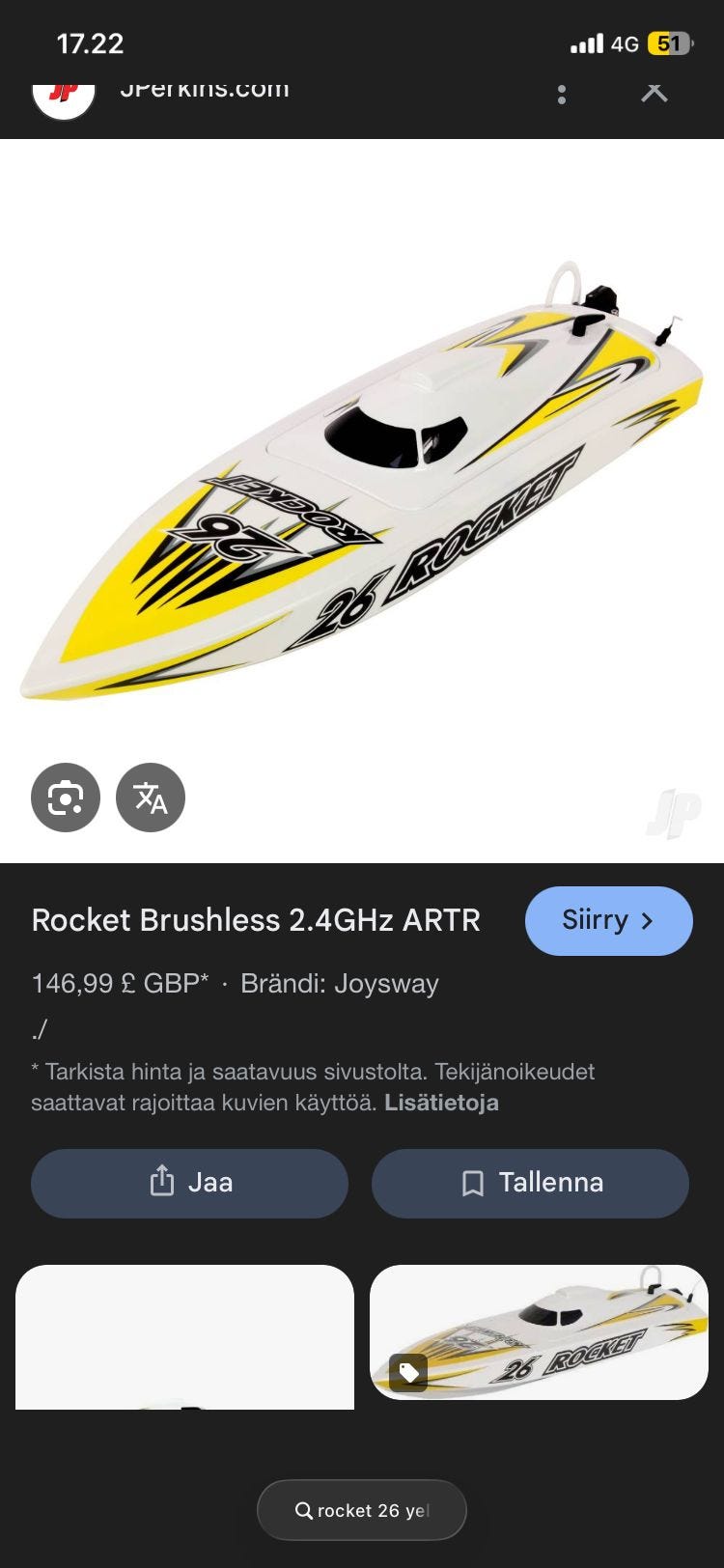Open the blank white related image tile
The height and width of the screenshot is (1568, 724).
[184, 1337]
